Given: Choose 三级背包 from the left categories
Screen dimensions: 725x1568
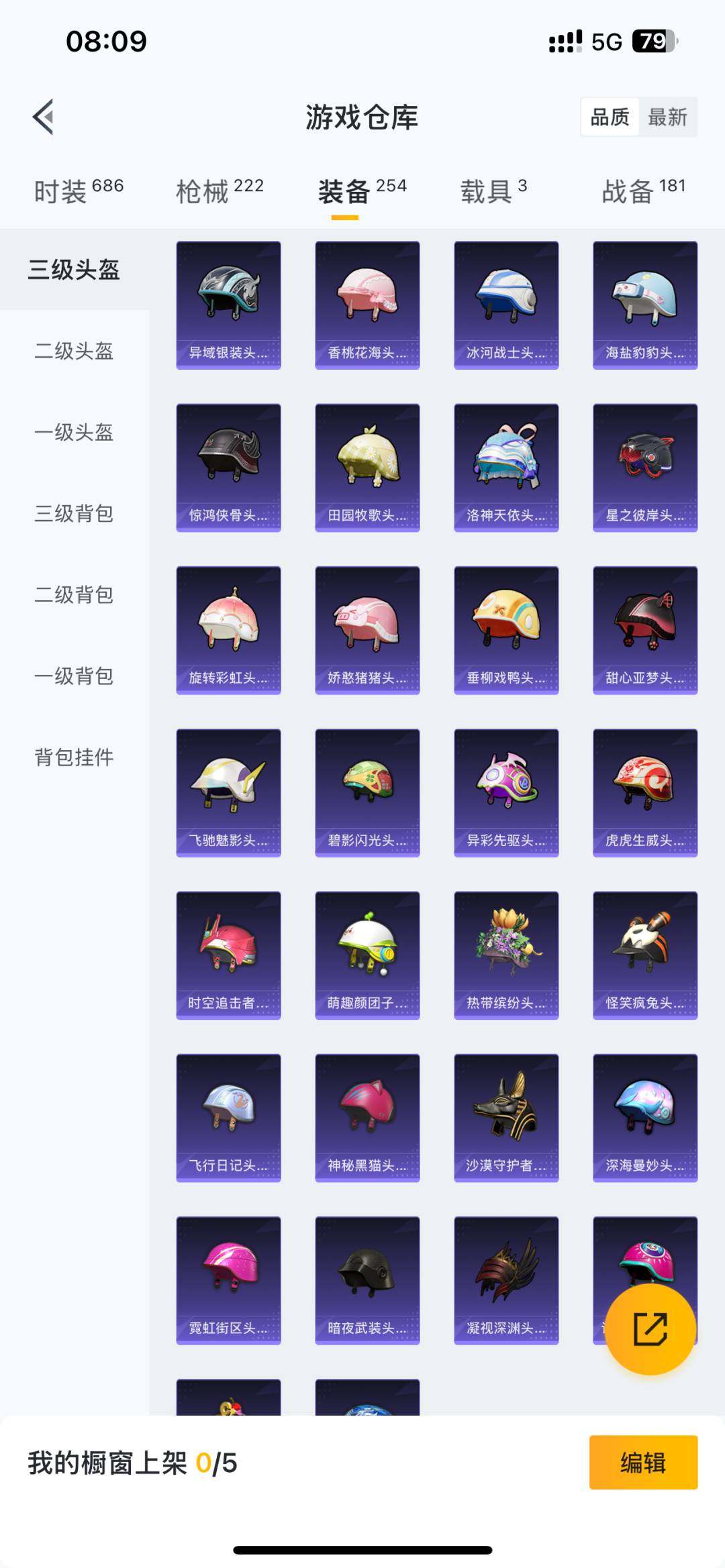Looking at the screenshot, I should 74,515.
